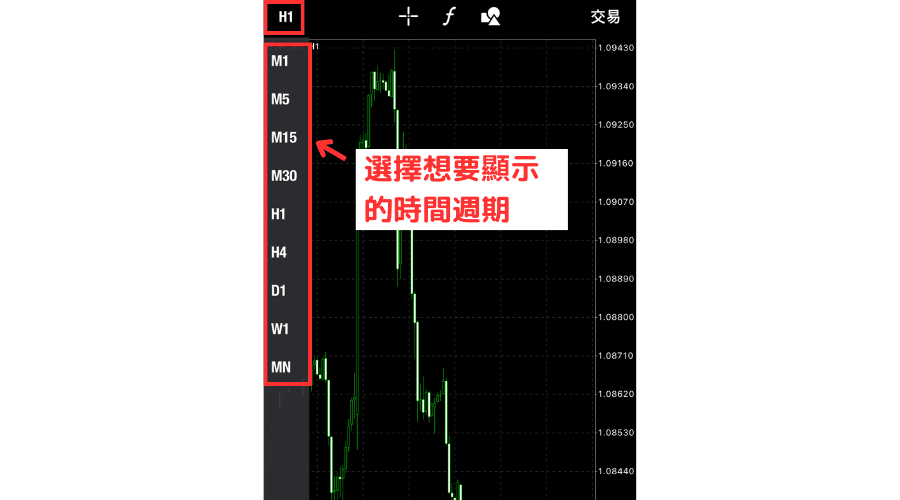900x500 pixels.
Task: Open the H1 timeframe selector
Action: [286, 17]
